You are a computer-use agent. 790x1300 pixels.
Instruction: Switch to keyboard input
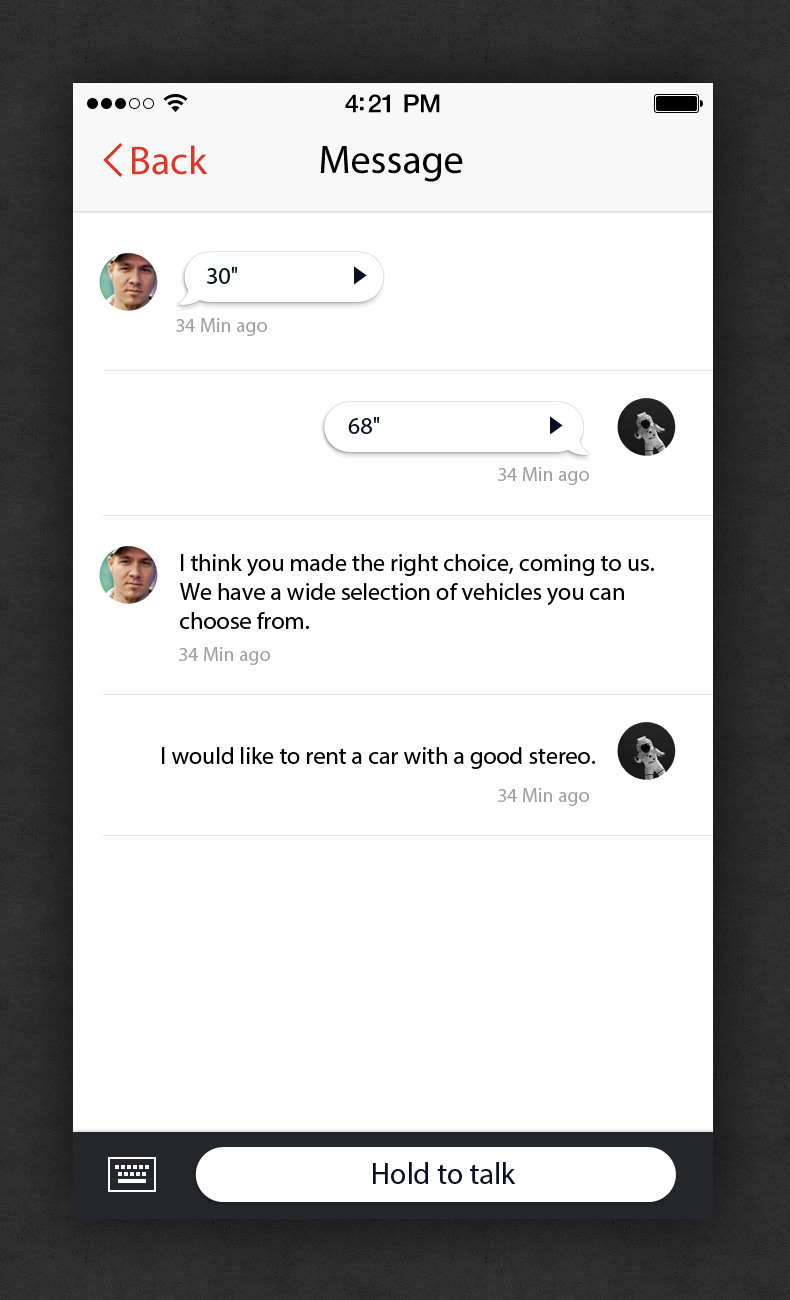click(x=132, y=1174)
